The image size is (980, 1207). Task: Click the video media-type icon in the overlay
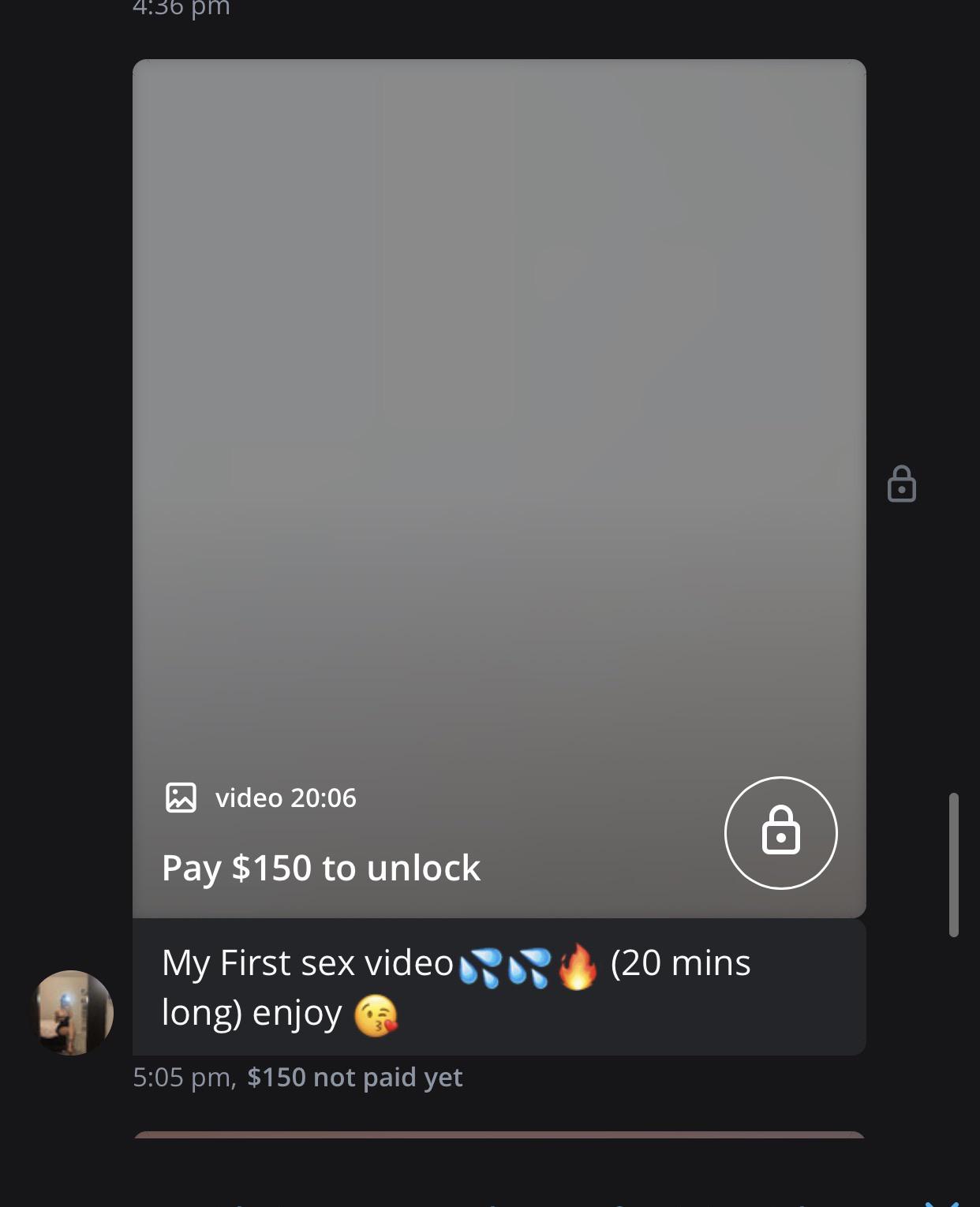[180, 798]
